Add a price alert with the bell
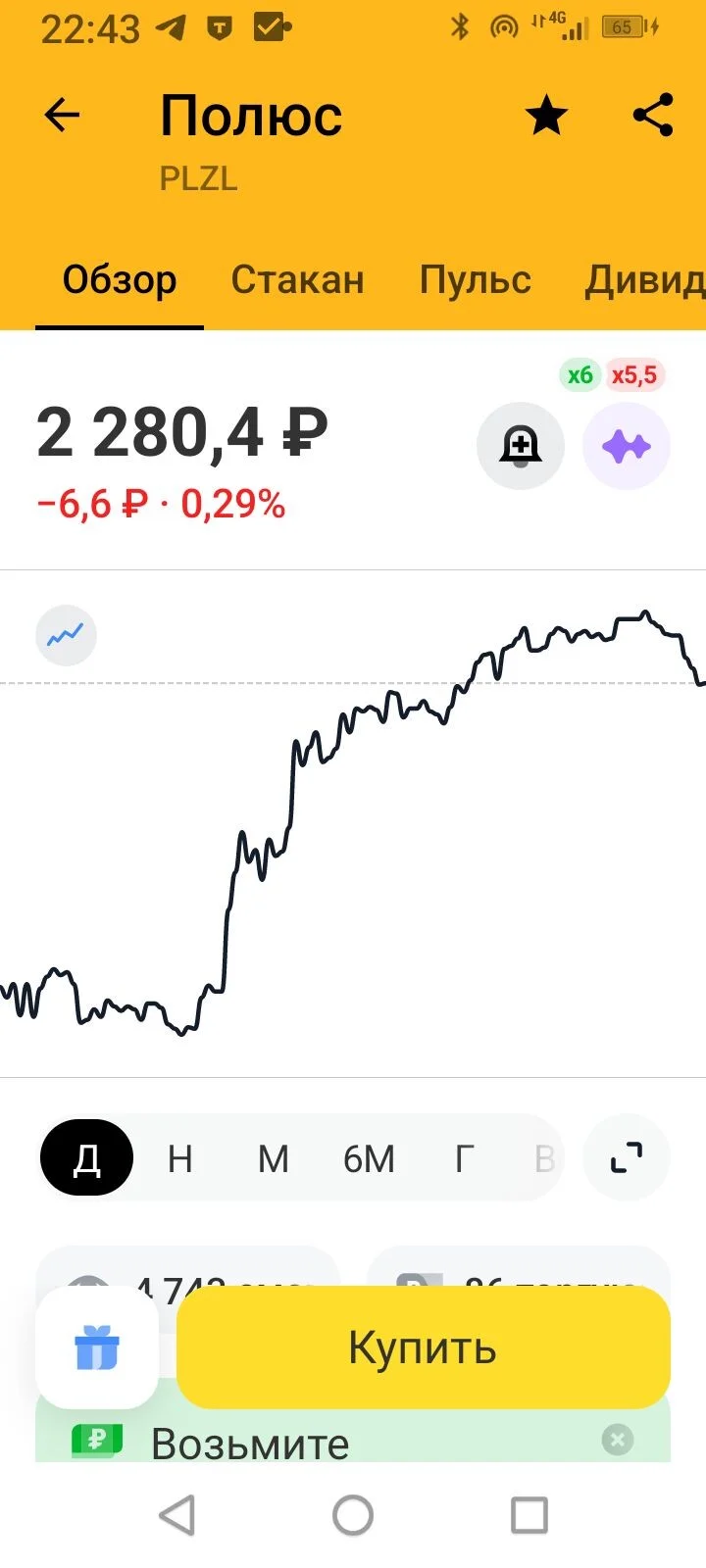The height and width of the screenshot is (1568, 706). pos(521,446)
